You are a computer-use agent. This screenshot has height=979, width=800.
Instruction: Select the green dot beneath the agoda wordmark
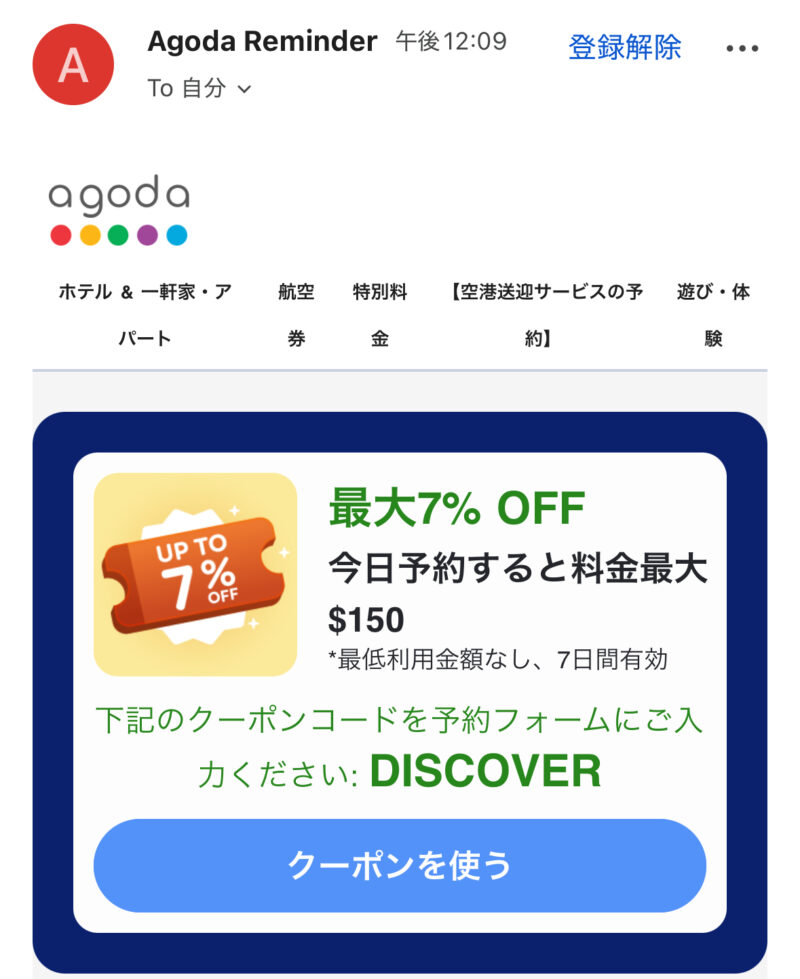(118, 236)
